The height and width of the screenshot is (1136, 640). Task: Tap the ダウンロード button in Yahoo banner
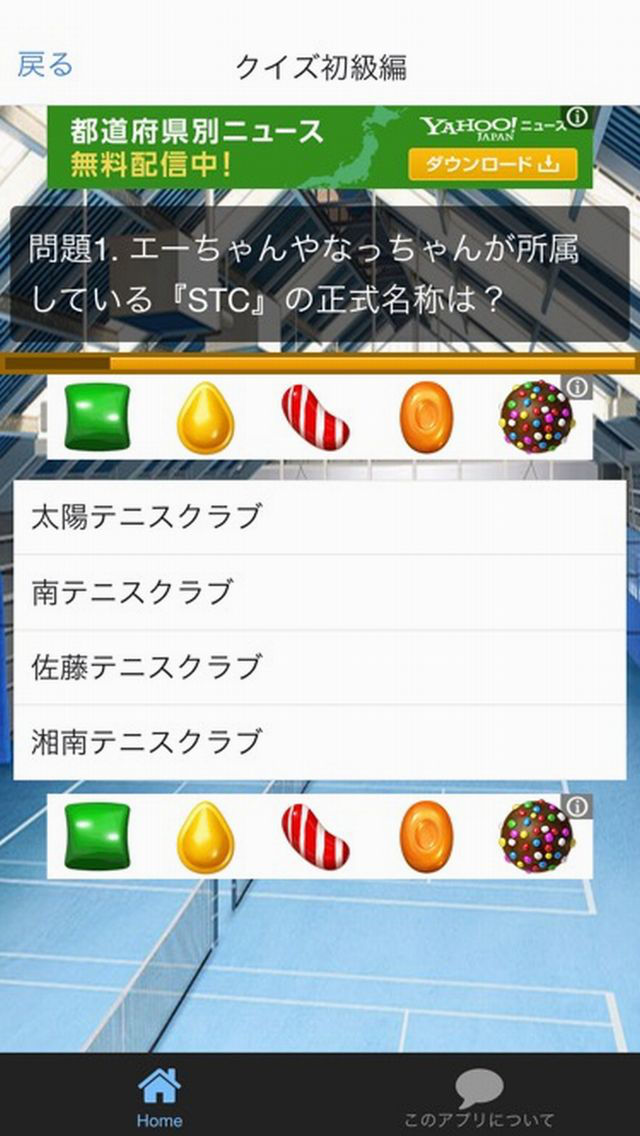pyautogui.click(x=493, y=164)
